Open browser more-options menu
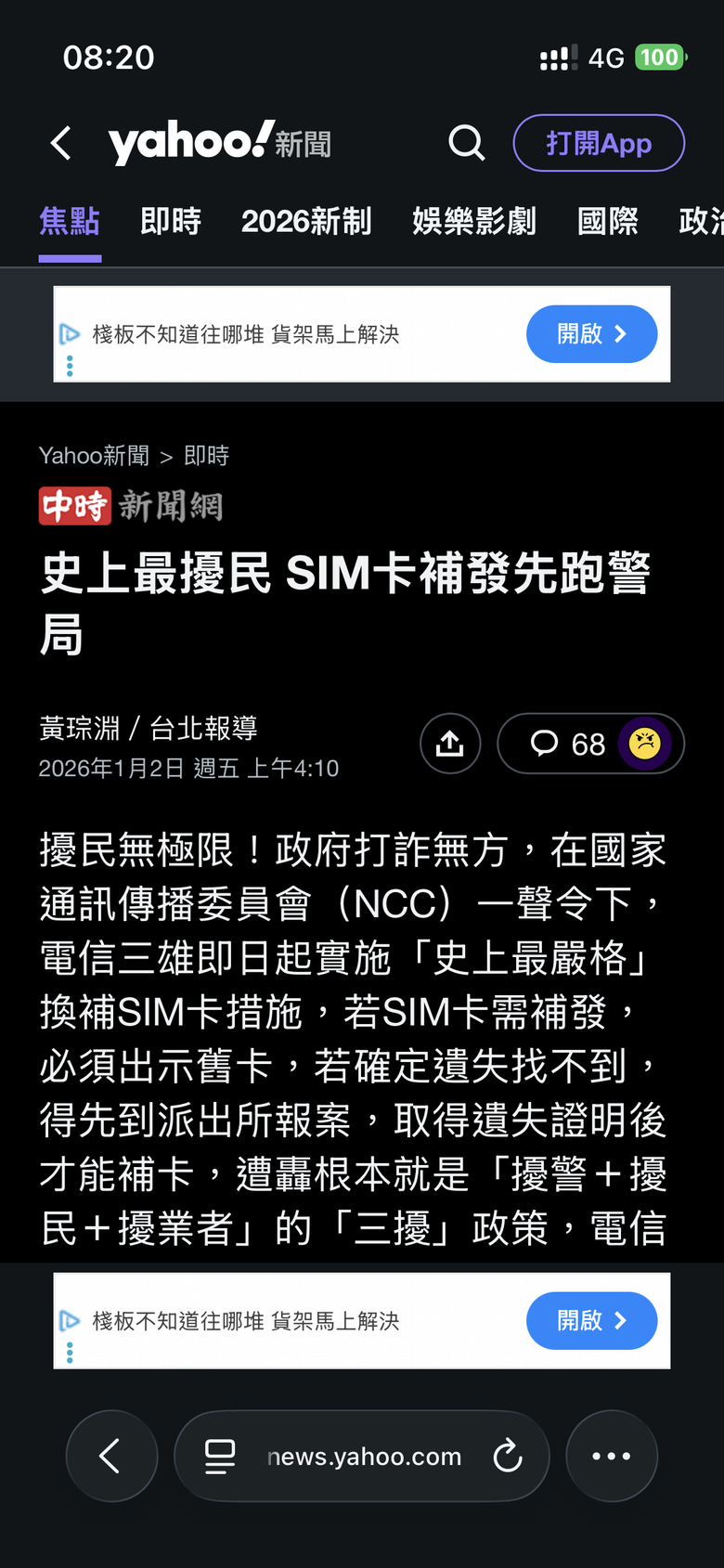Image resolution: width=724 pixels, height=1568 pixels. point(612,1456)
